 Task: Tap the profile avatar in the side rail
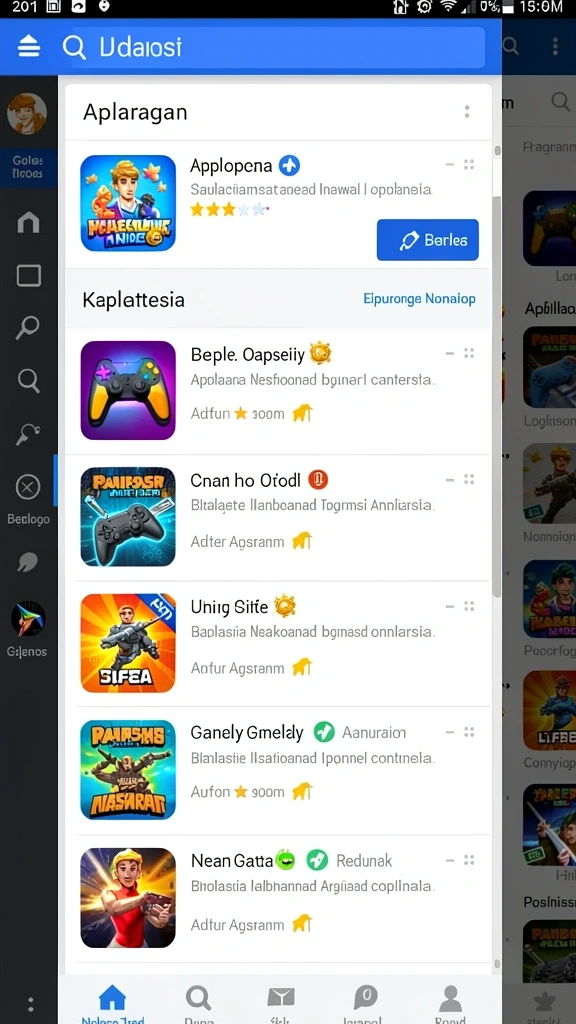click(27, 114)
